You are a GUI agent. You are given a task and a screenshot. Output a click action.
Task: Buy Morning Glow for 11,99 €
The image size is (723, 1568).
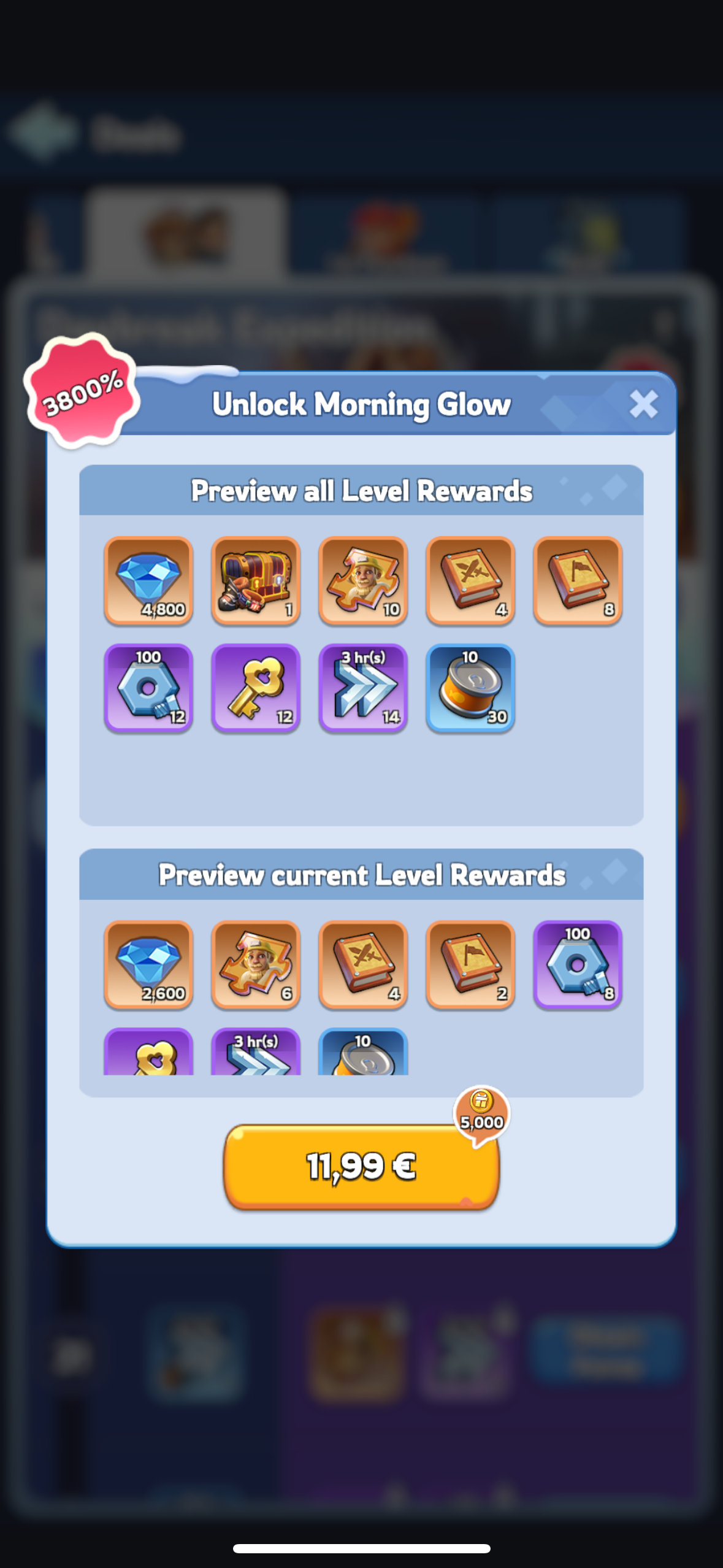[x=361, y=1166]
